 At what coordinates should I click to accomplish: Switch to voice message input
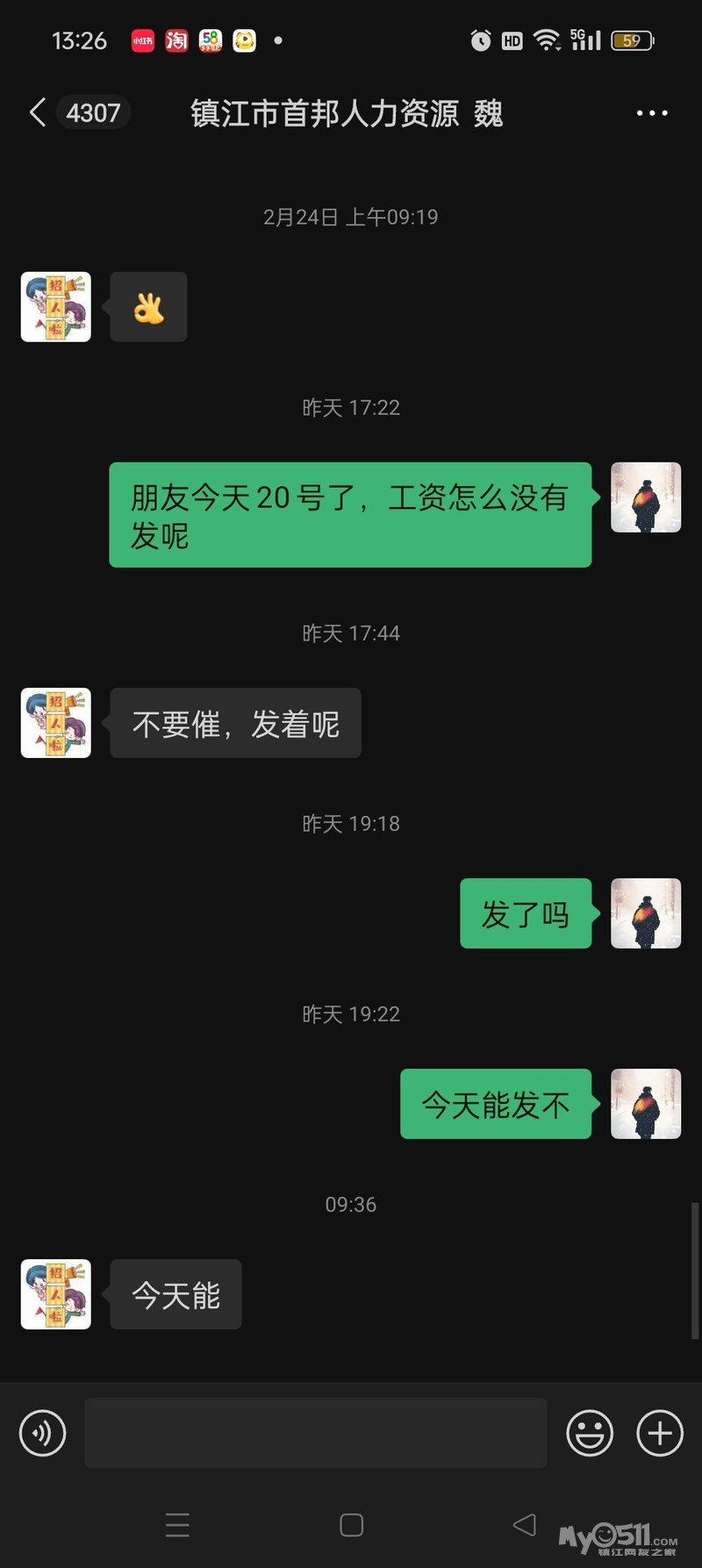coord(42,1433)
